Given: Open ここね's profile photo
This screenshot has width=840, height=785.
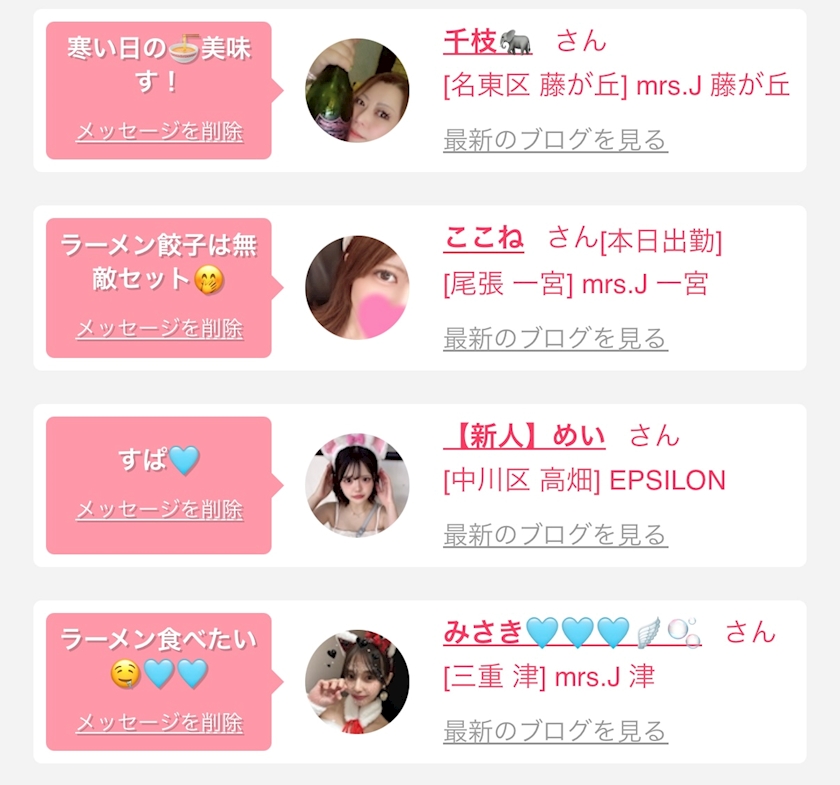Looking at the screenshot, I should [x=357, y=287].
